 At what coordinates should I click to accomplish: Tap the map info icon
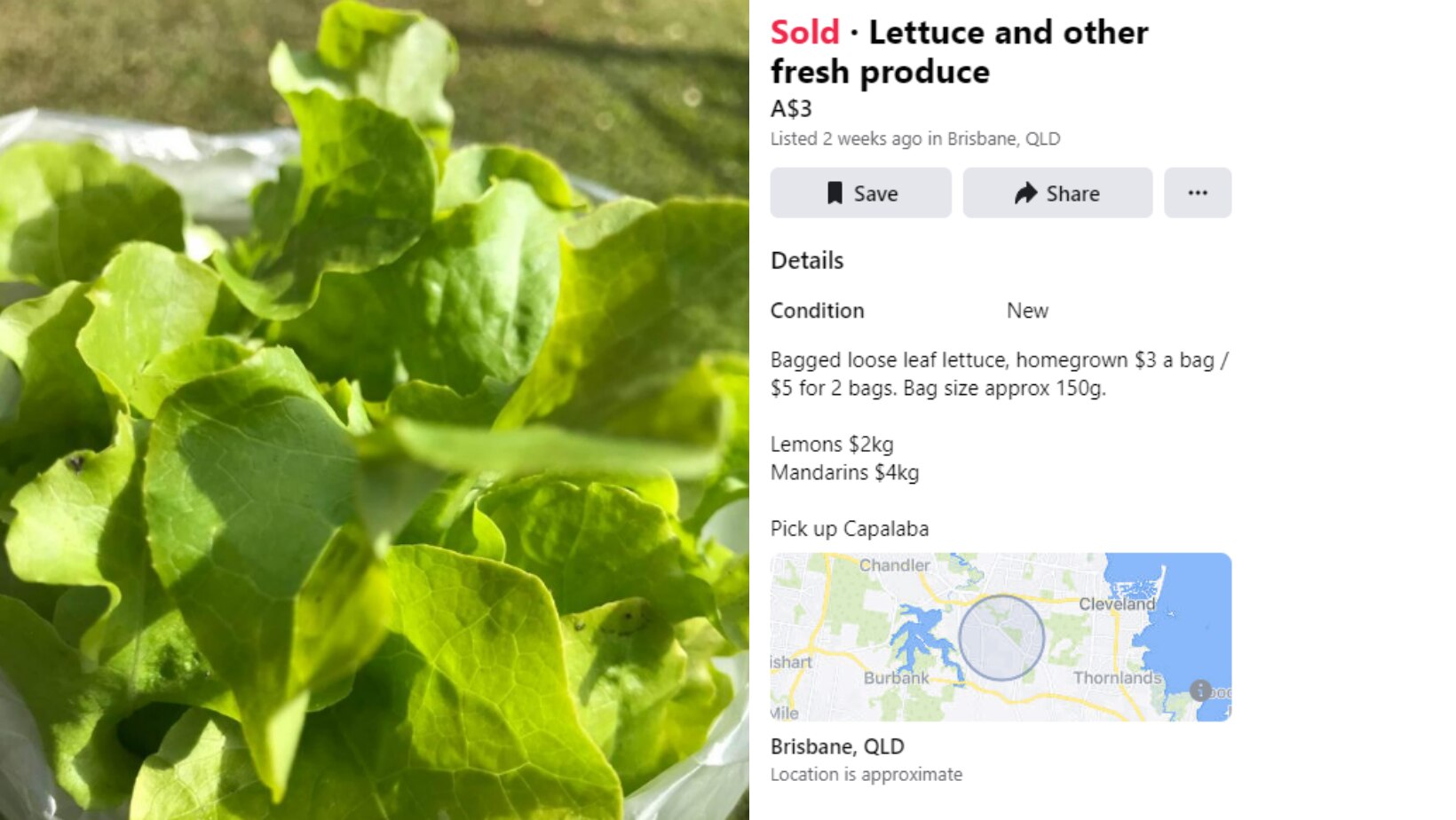[1200, 690]
